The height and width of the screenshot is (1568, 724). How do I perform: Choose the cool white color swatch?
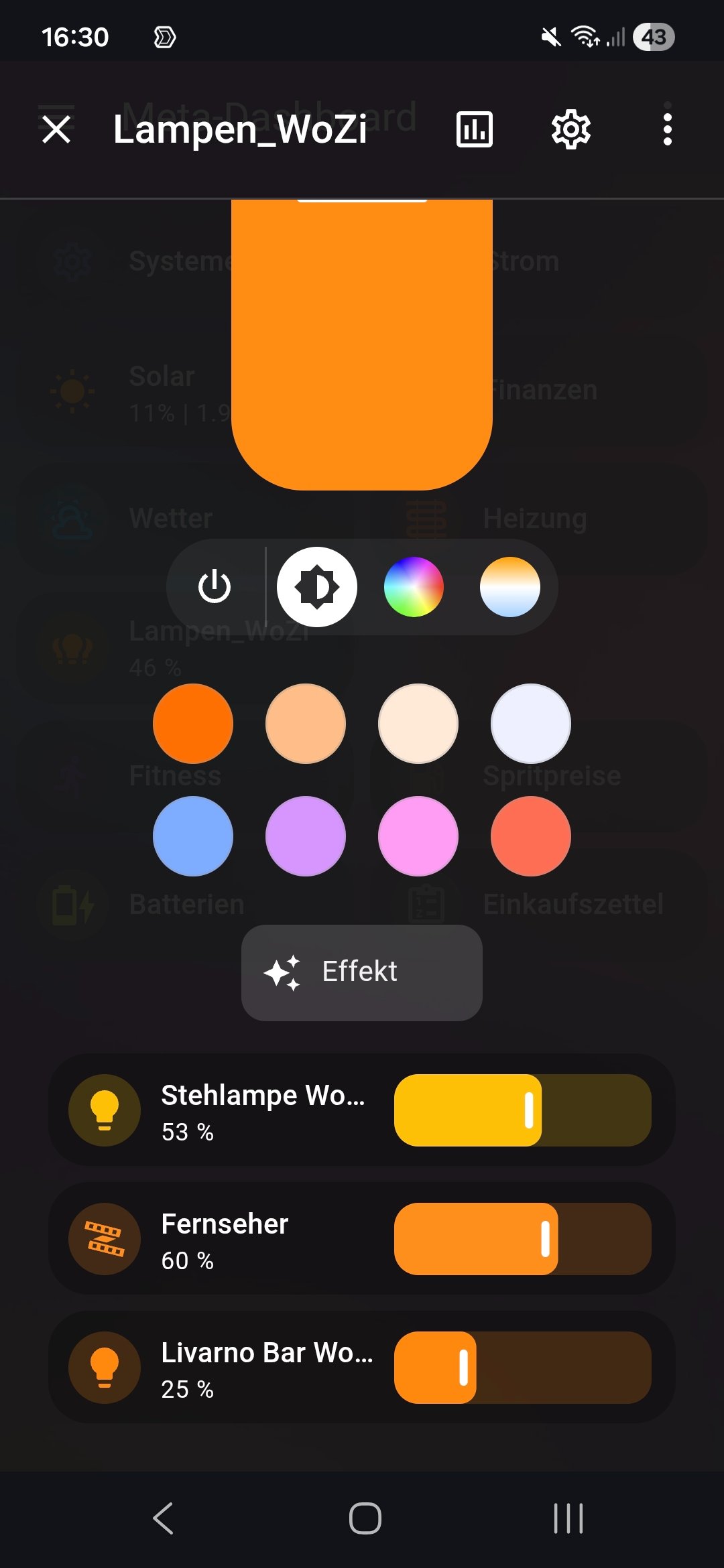[531, 724]
